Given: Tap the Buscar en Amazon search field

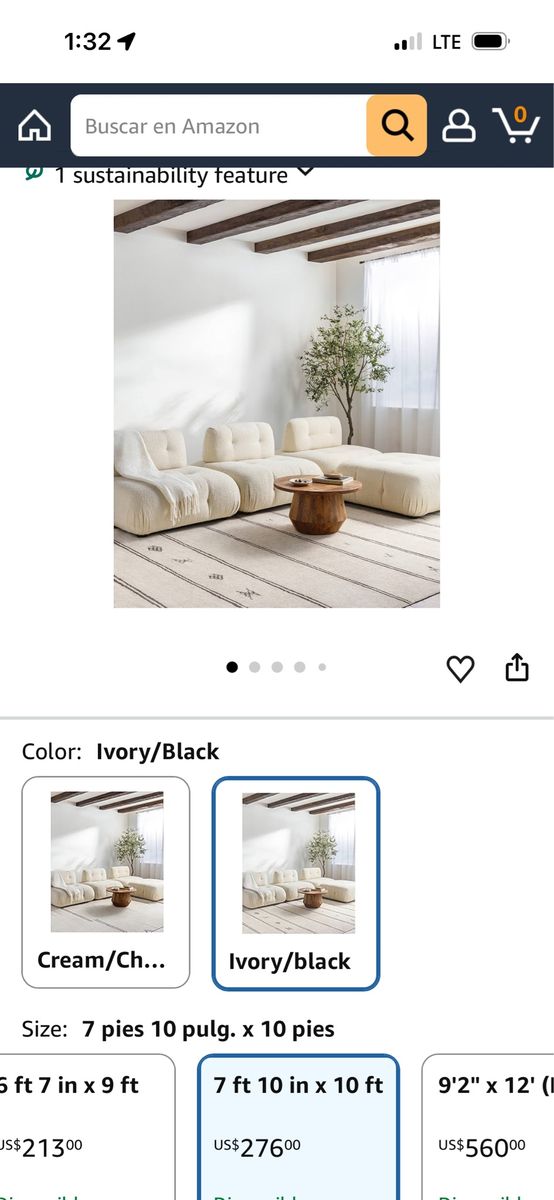Looking at the screenshot, I should click(x=219, y=126).
